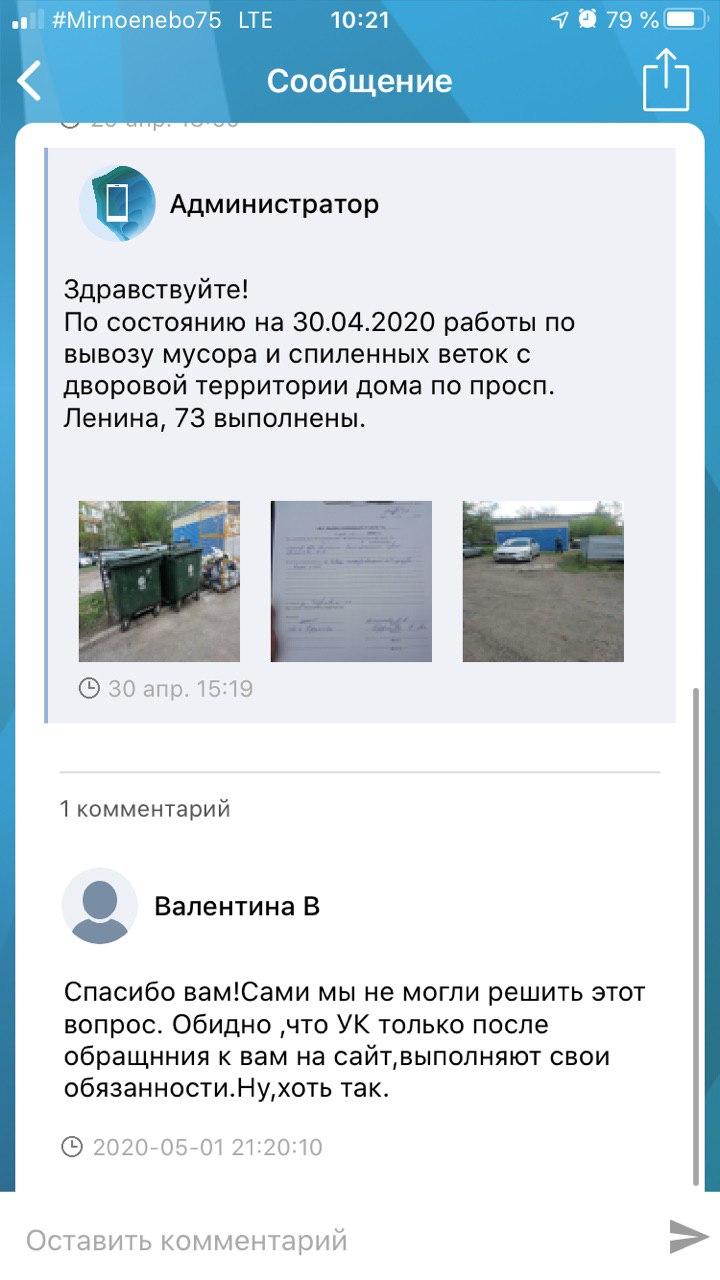The height and width of the screenshot is (1280, 720).
Task: Open the photo of green trash bins
Action: [x=159, y=581]
